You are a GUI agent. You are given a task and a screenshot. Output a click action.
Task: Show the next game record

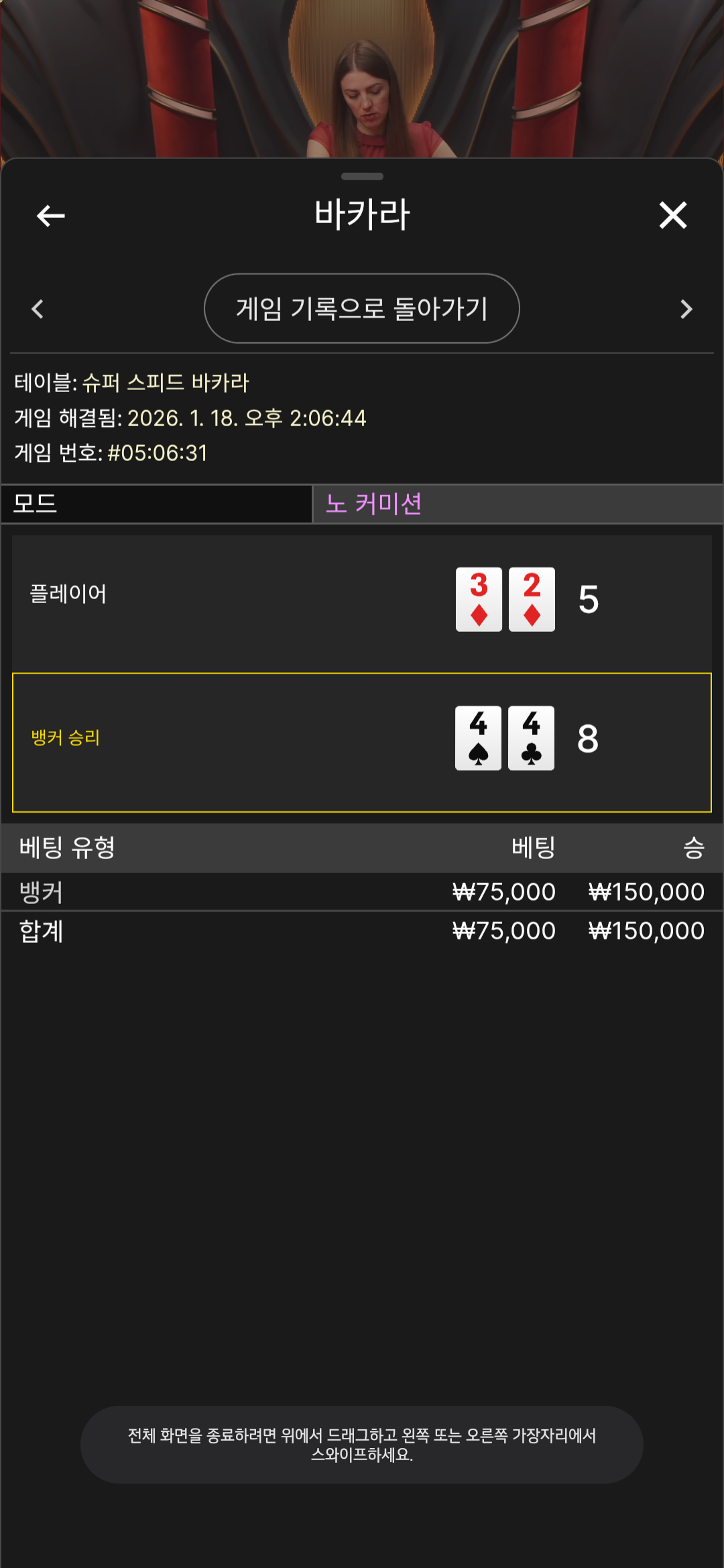(x=686, y=309)
